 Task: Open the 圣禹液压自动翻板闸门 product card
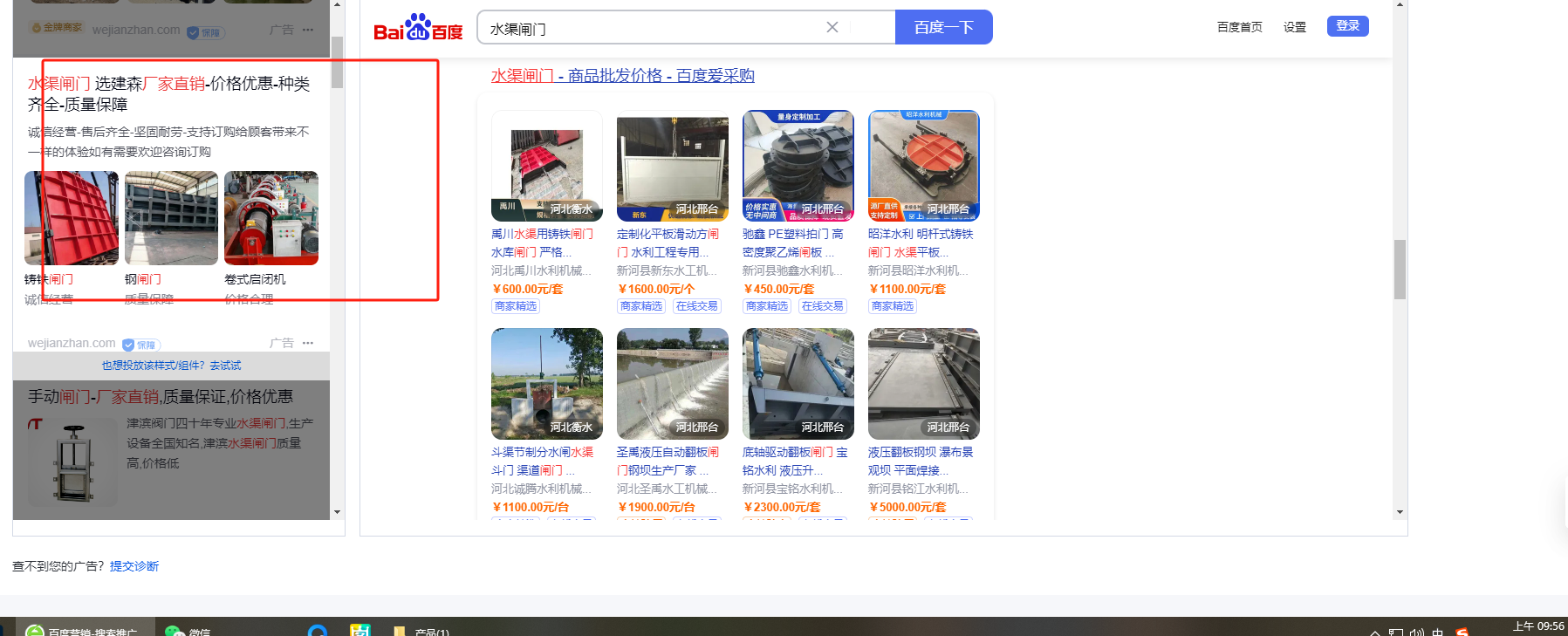click(x=672, y=384)
